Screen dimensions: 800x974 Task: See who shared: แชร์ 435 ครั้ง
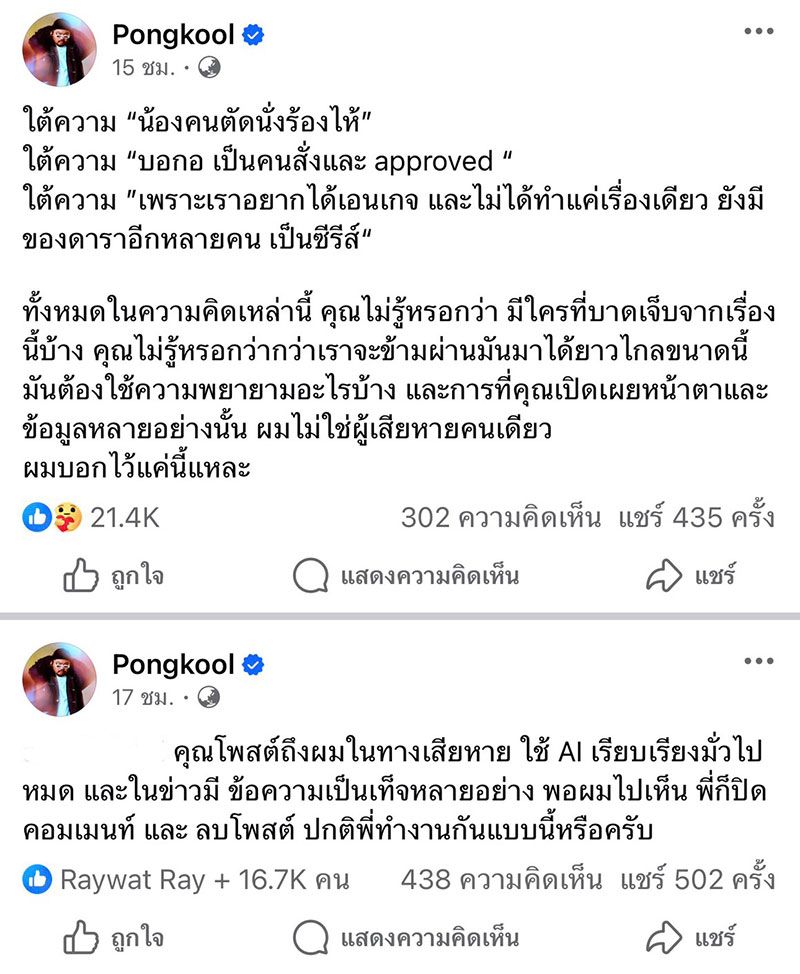[x=696, y=517]
